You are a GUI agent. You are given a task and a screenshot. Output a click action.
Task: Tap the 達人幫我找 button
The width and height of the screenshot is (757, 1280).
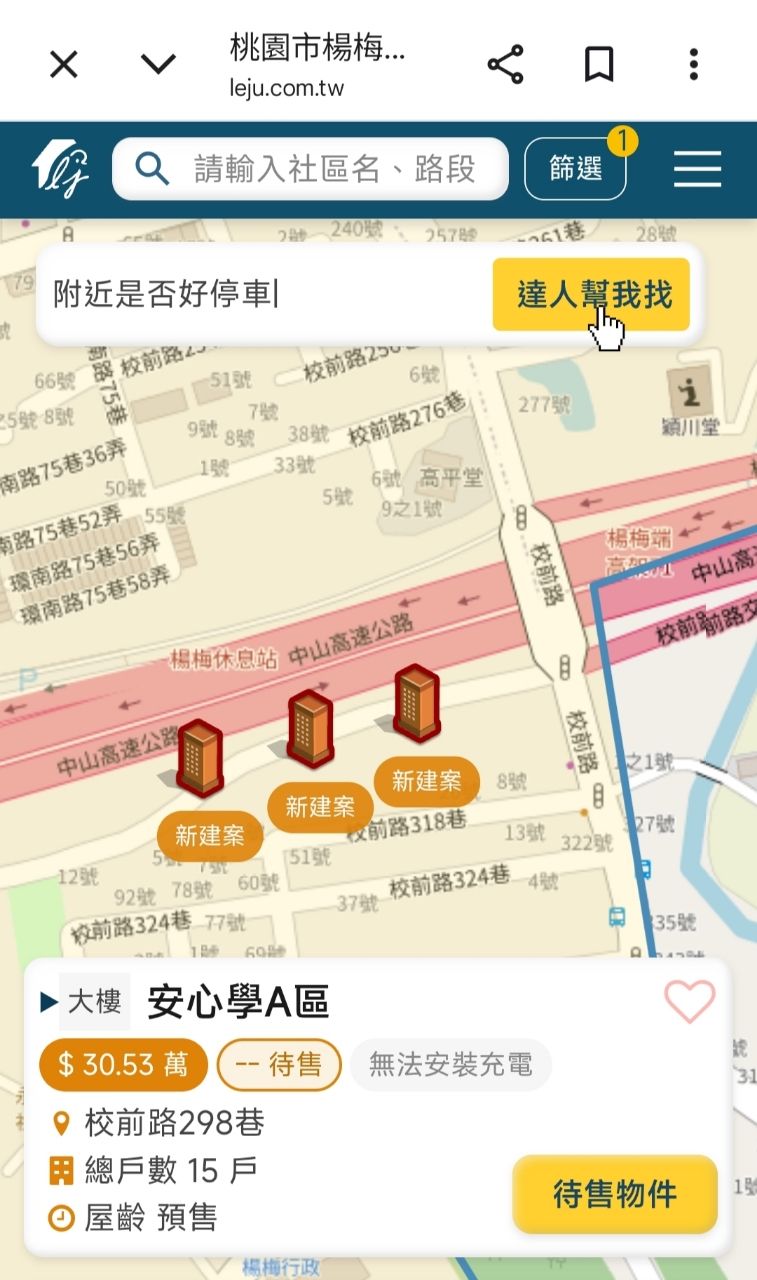pos(591,294)
